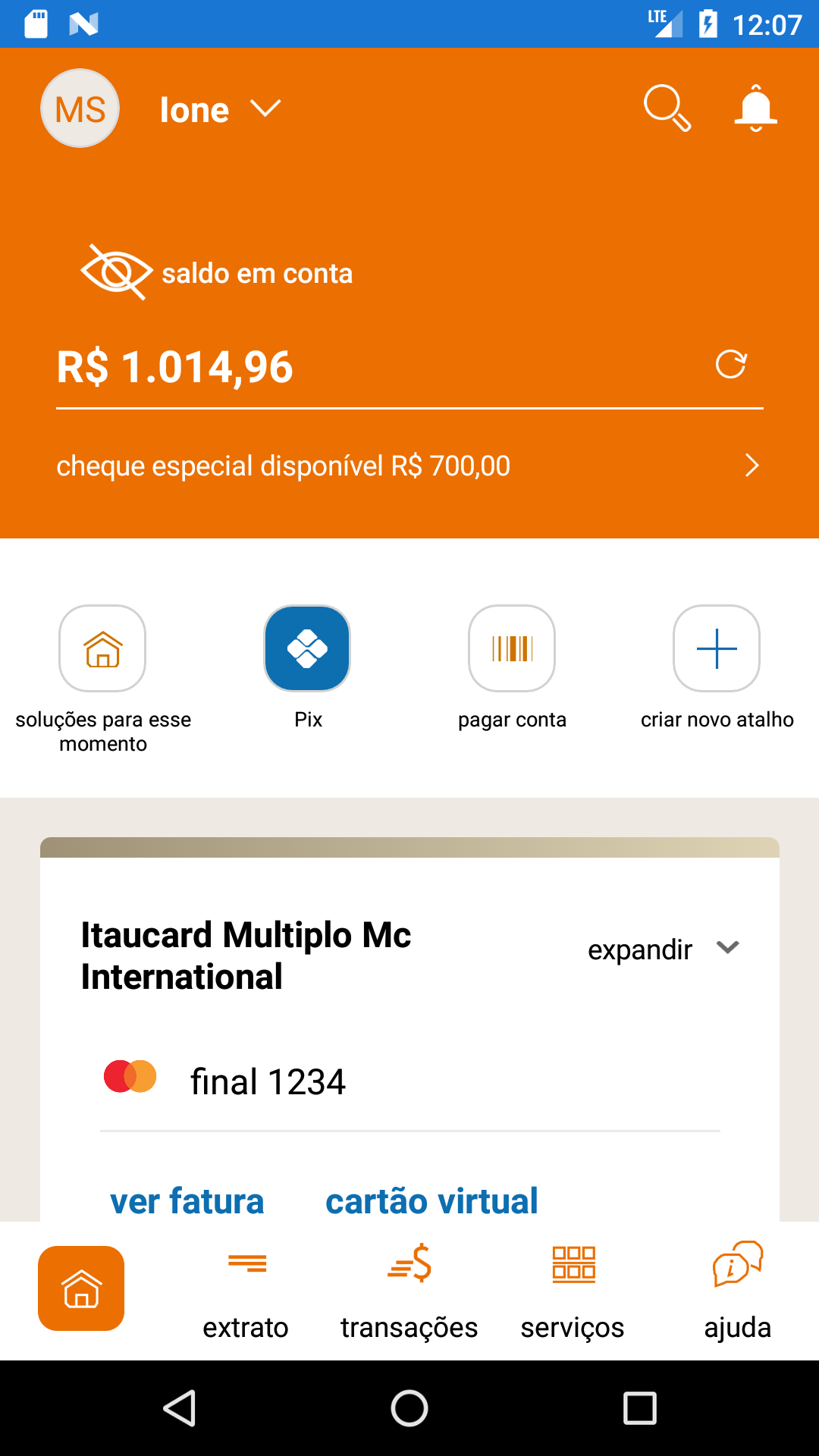This screenshot has width=819, height=1456.
Task: Go to the home tab
Action: pyautogui.click(x=81, y=1288)
